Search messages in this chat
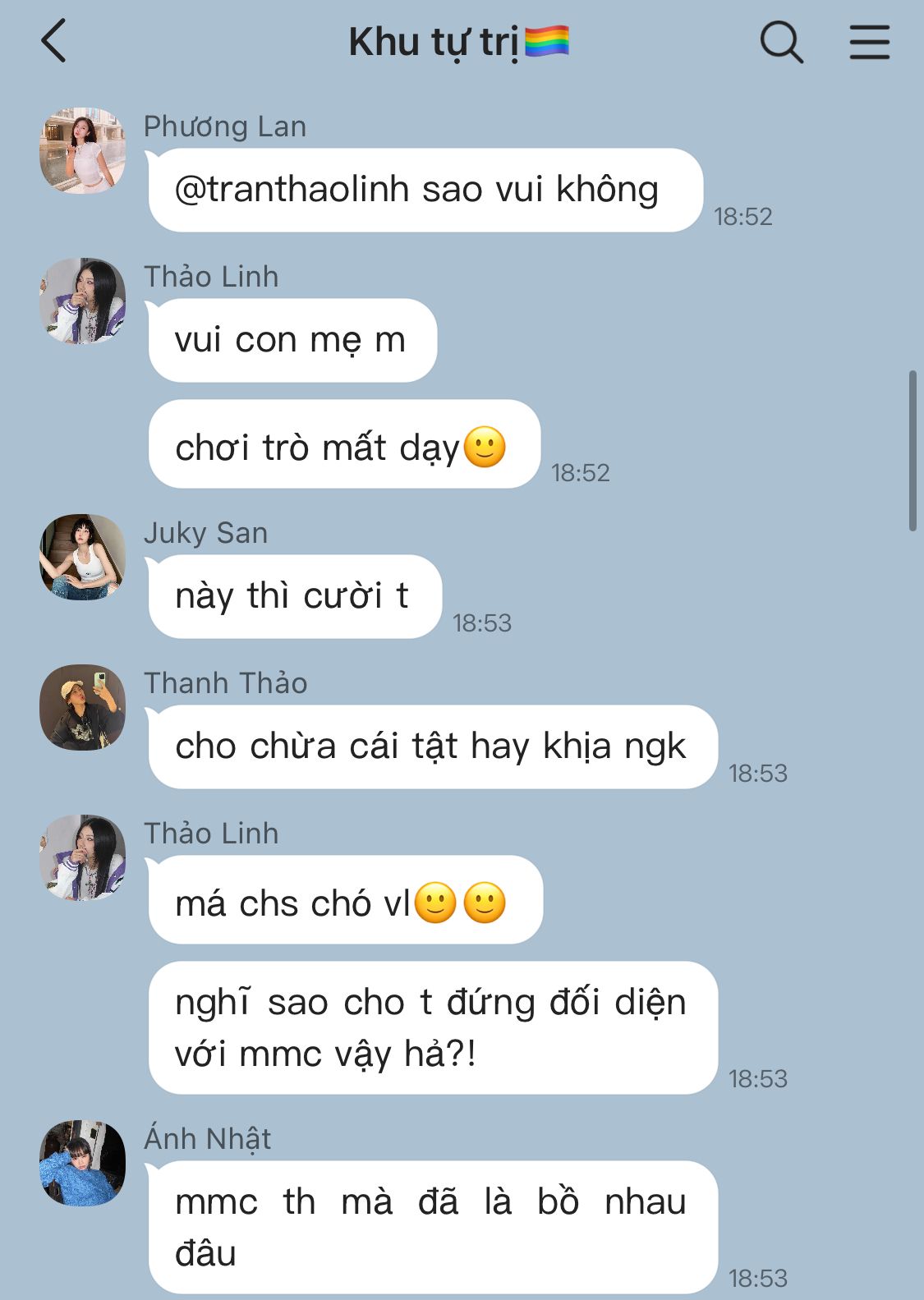The width and height of the screenshot is (924, 1300). tap(780, 42)
